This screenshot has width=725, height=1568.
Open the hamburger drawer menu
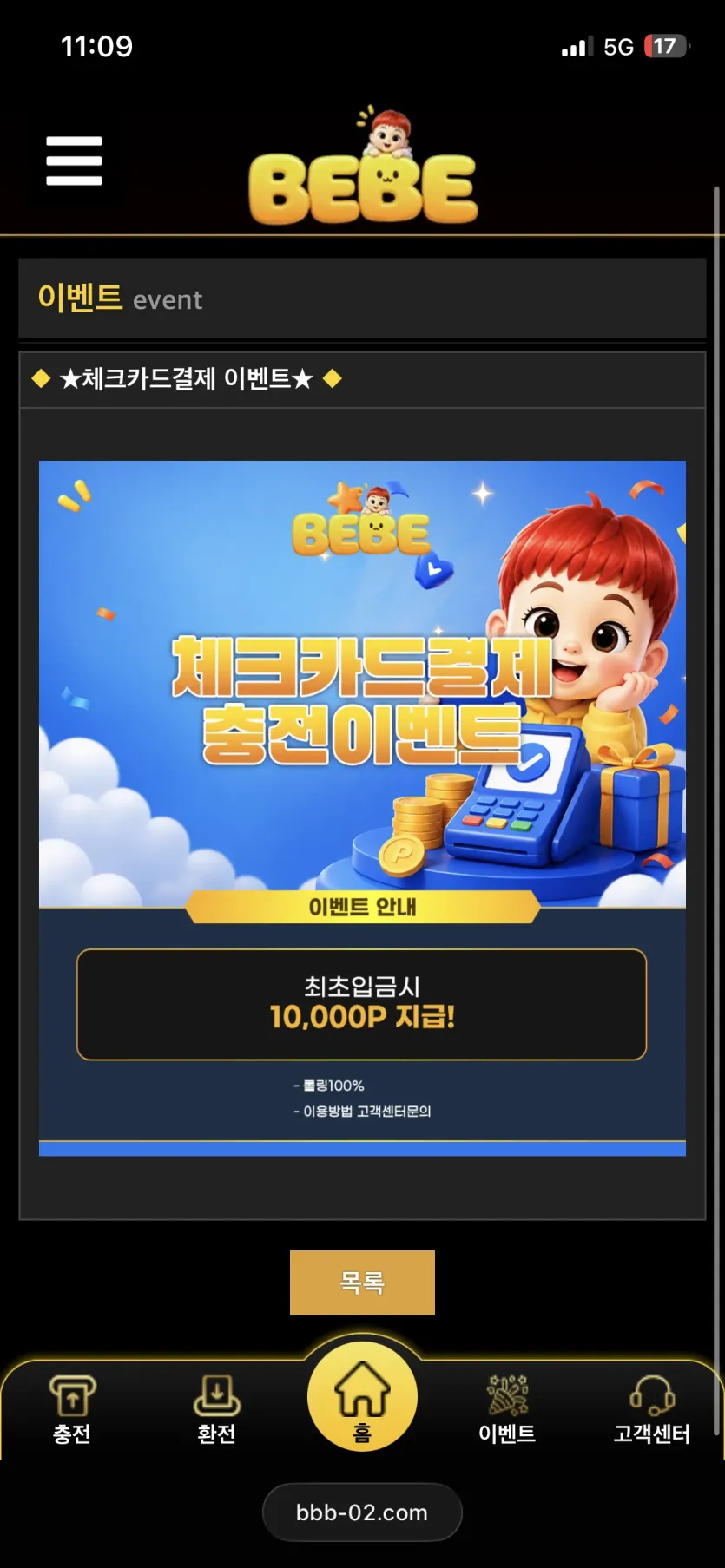[x=74, y=161]
